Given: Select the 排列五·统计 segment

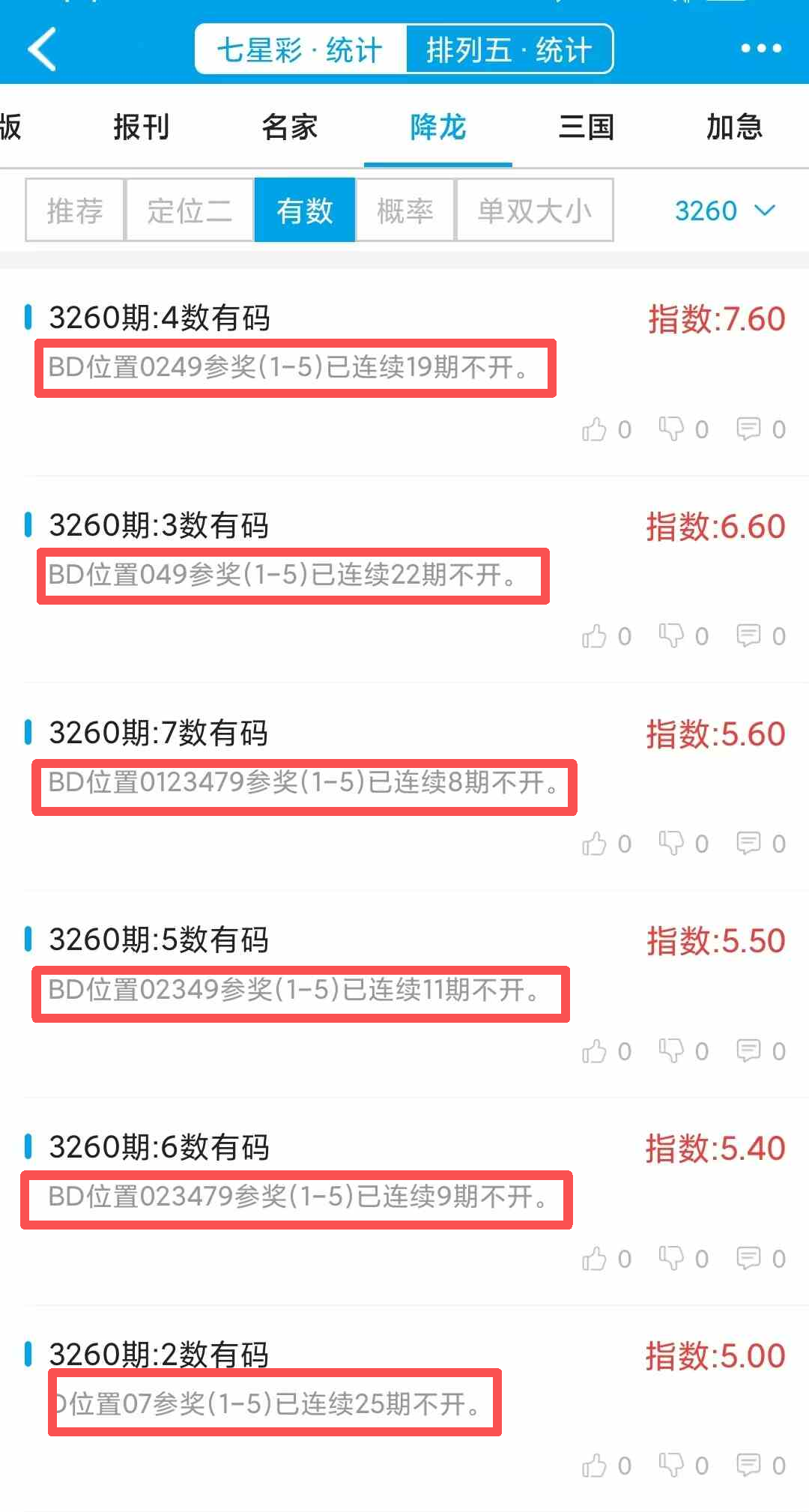Looking at the screenshot, I should pos(509,50).
